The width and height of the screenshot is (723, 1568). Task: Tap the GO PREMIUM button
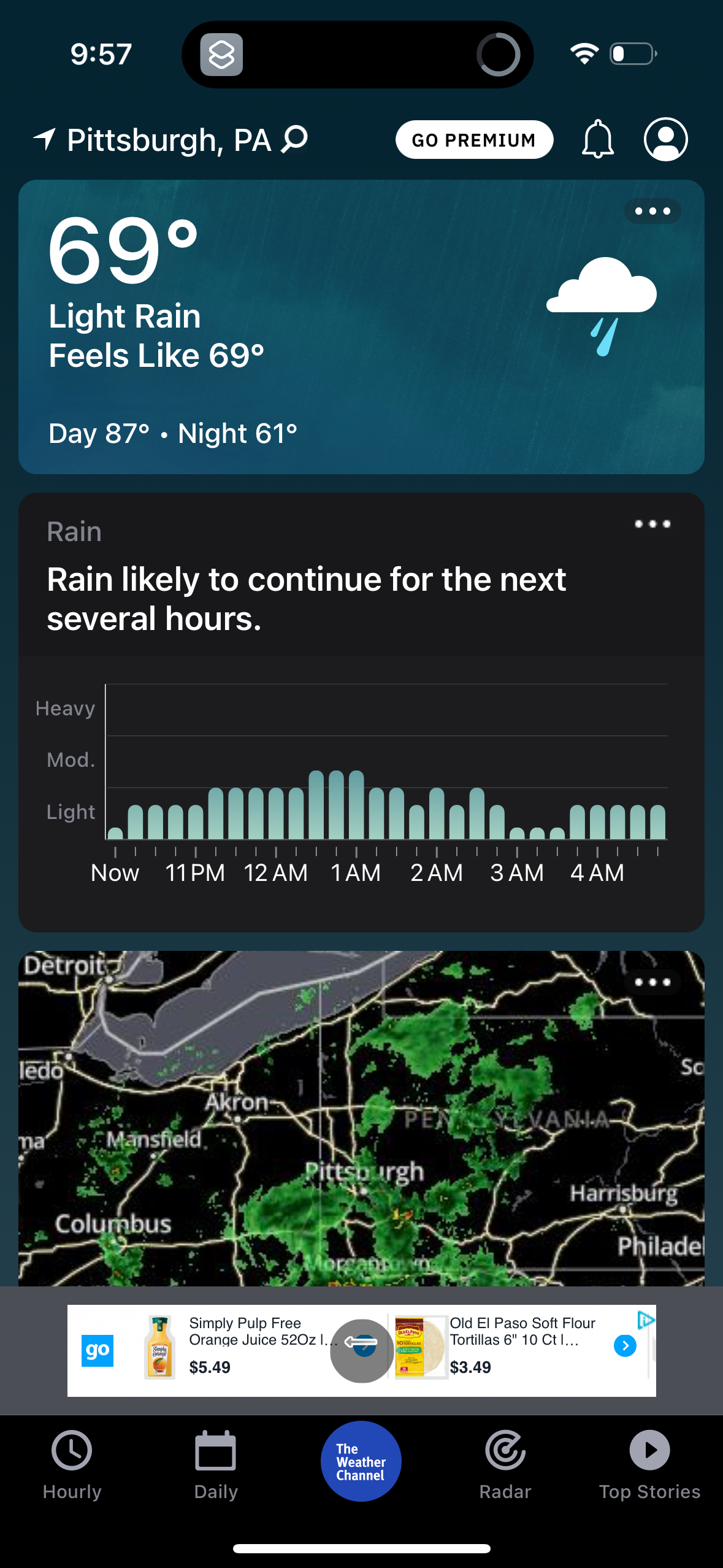pos(474,140)
